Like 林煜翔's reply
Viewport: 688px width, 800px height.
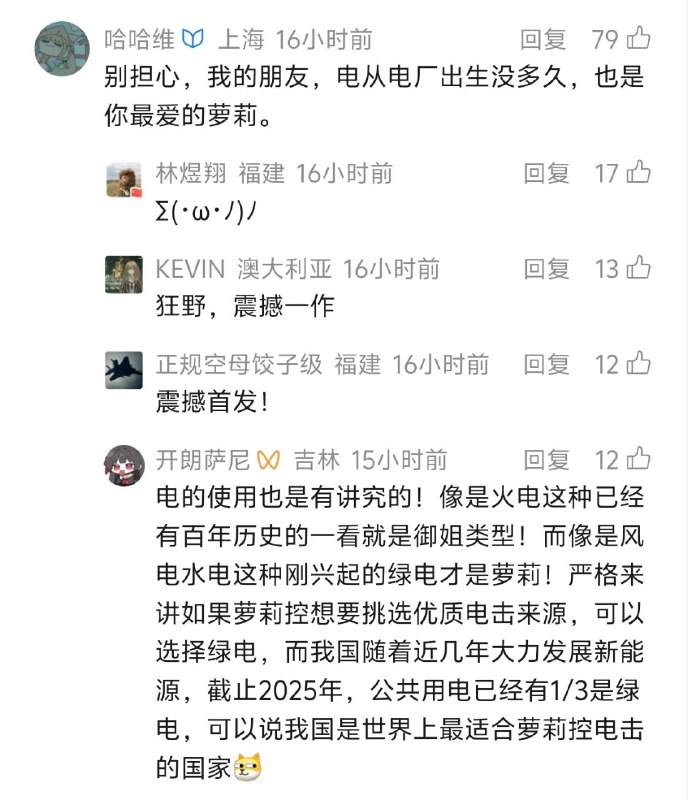[639, 173]
